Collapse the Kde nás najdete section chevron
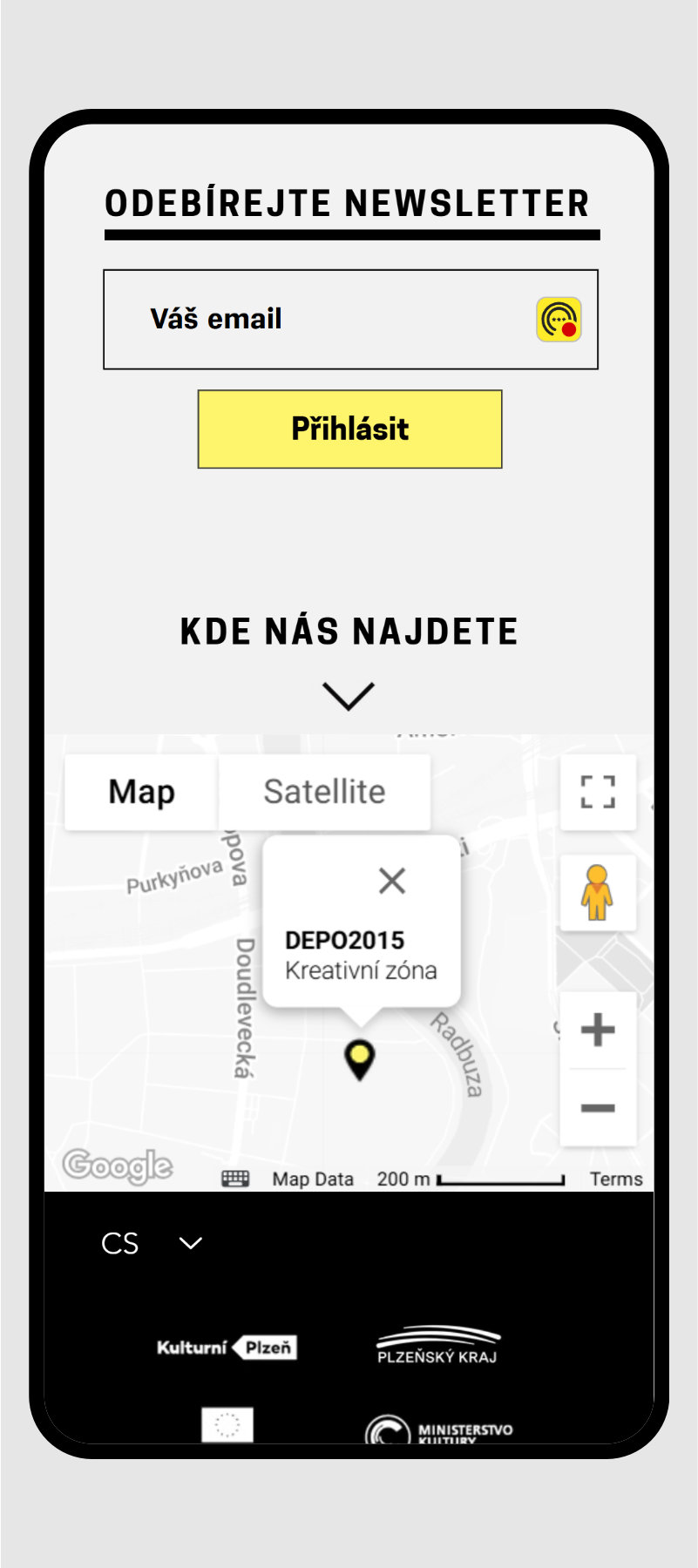Image resolution: width=698 pixels, height=1568 pixels. pos(349,696)
